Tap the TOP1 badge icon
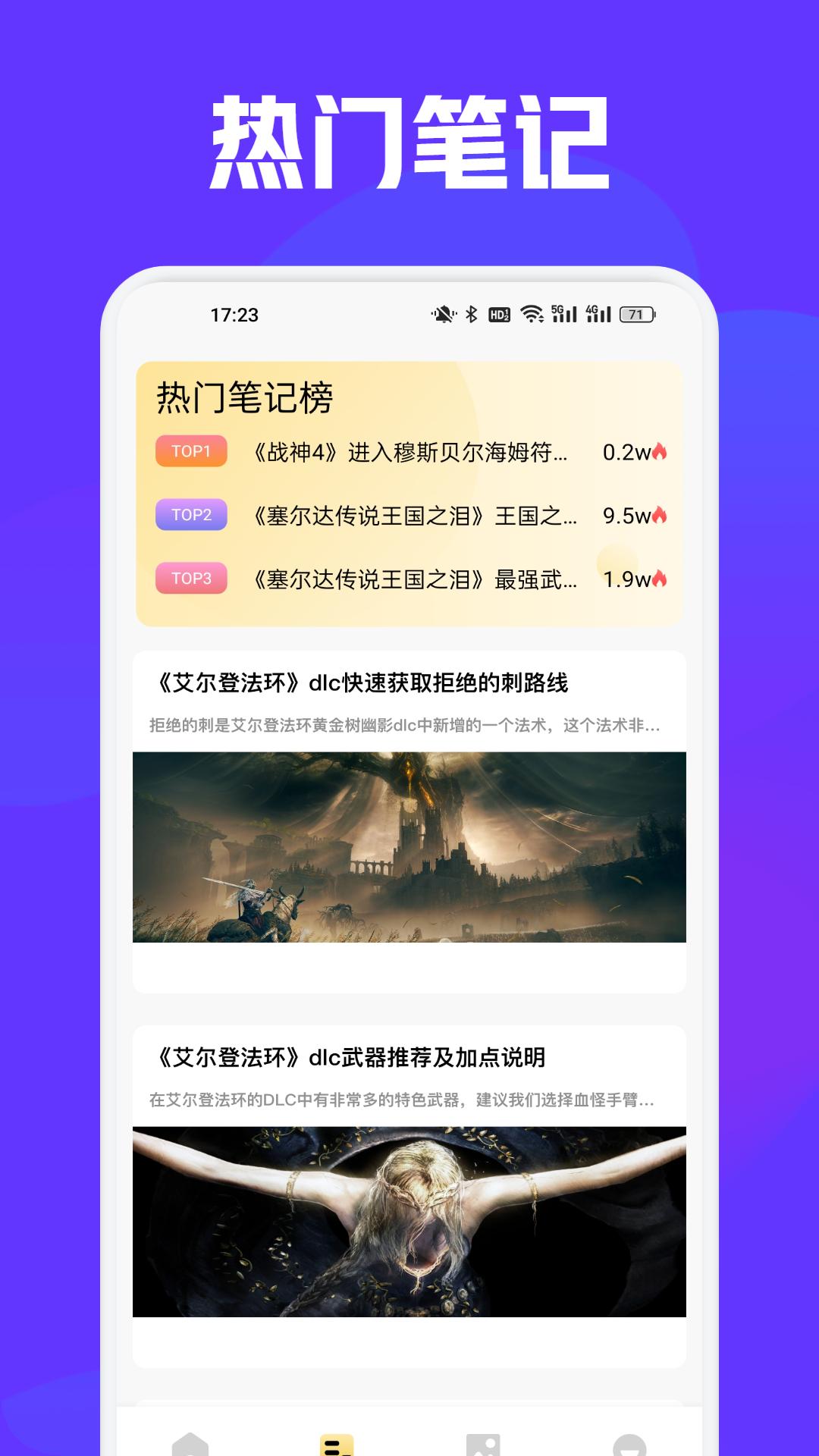 [190, 452]
